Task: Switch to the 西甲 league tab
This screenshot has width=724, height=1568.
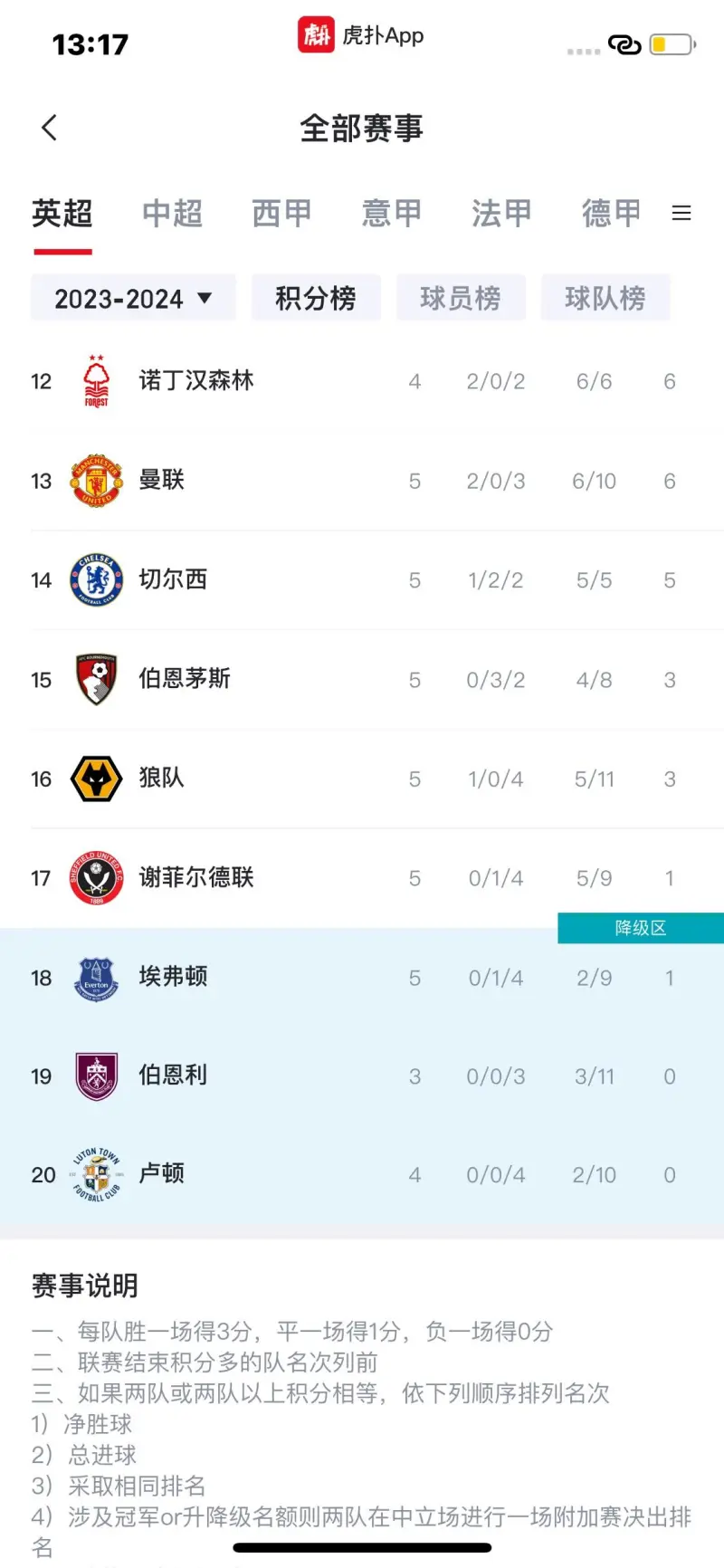Action: point(281,214)
